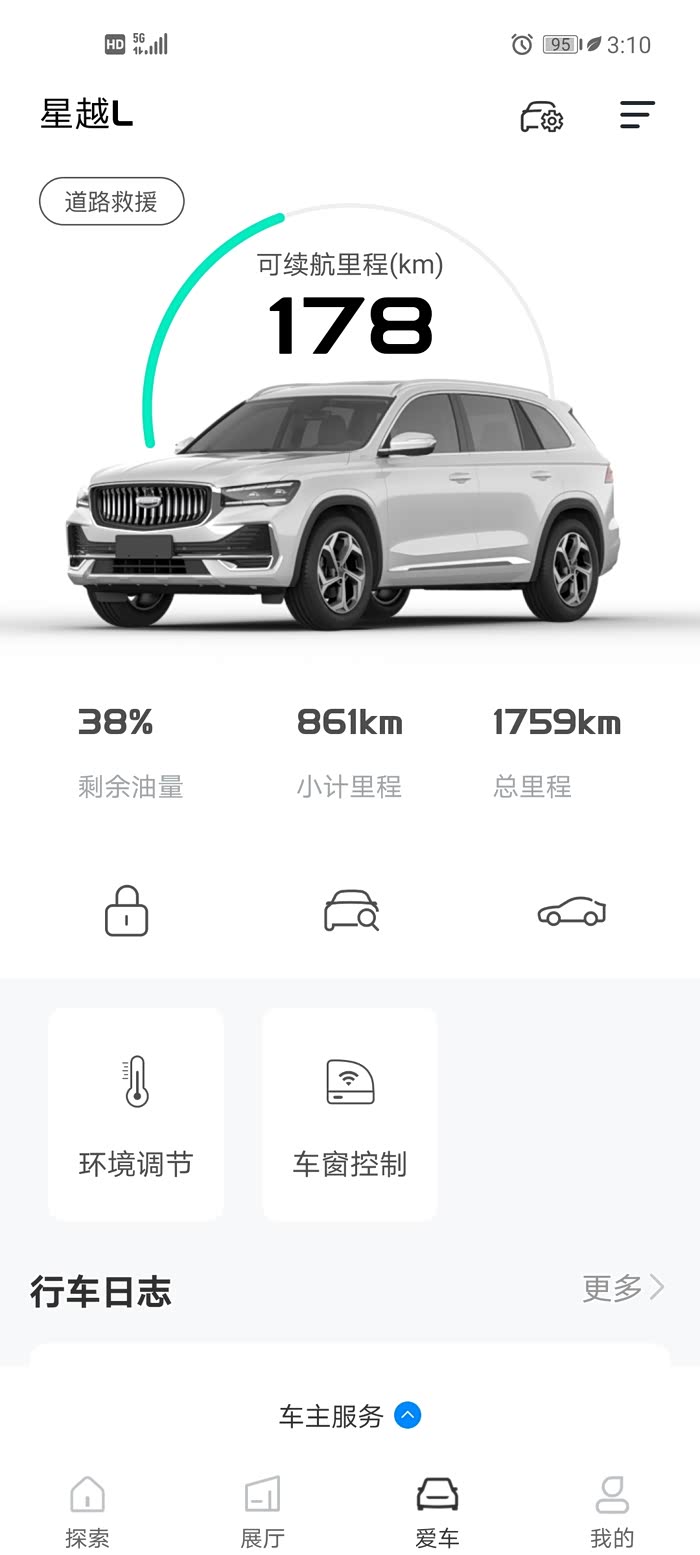This screenshot has width=700, height=1555.
Task: Tap the car silhouette icon
Action: (x=572, y=911)
